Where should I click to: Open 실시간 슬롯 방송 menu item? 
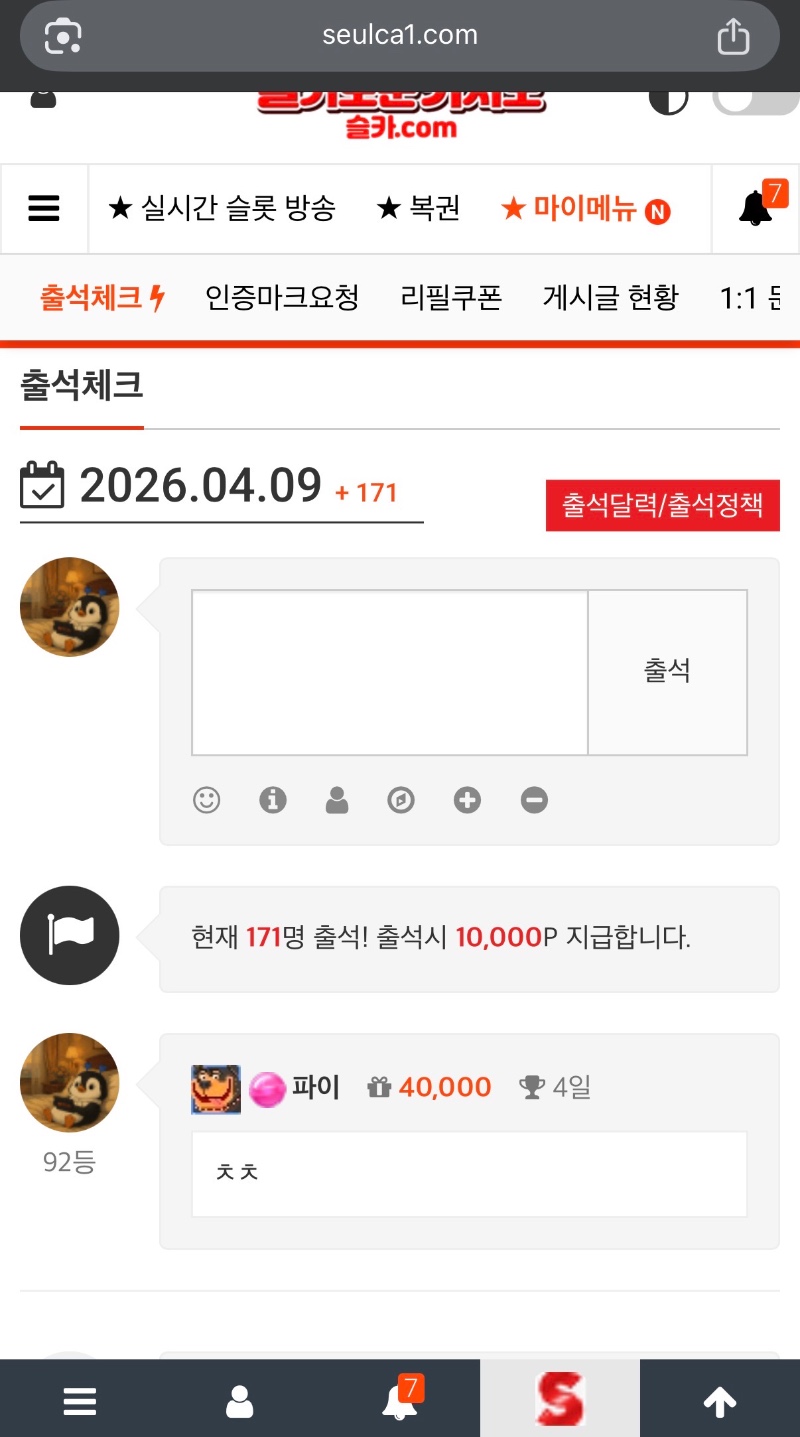(x=221, y=209)
